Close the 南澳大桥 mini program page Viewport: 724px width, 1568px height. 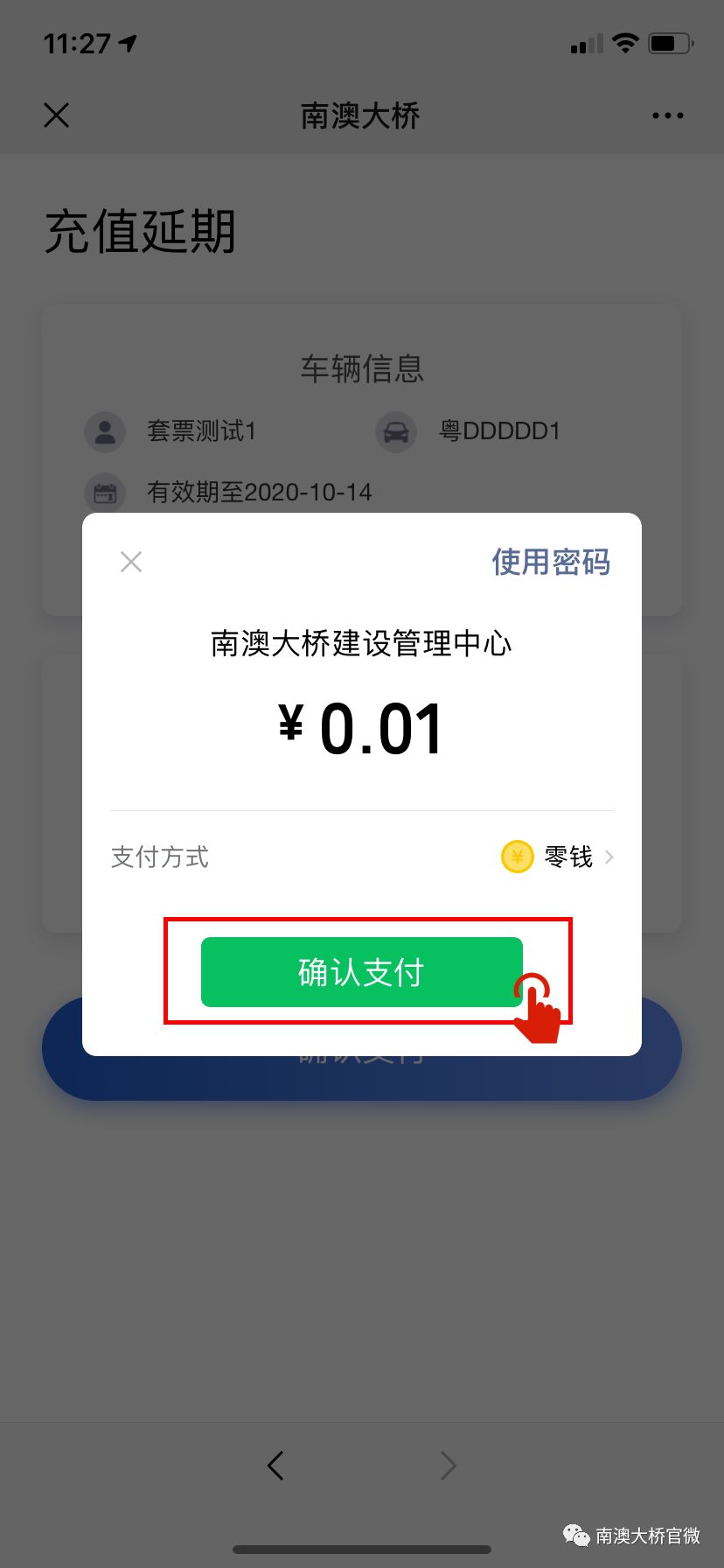(x=57, y=115)
